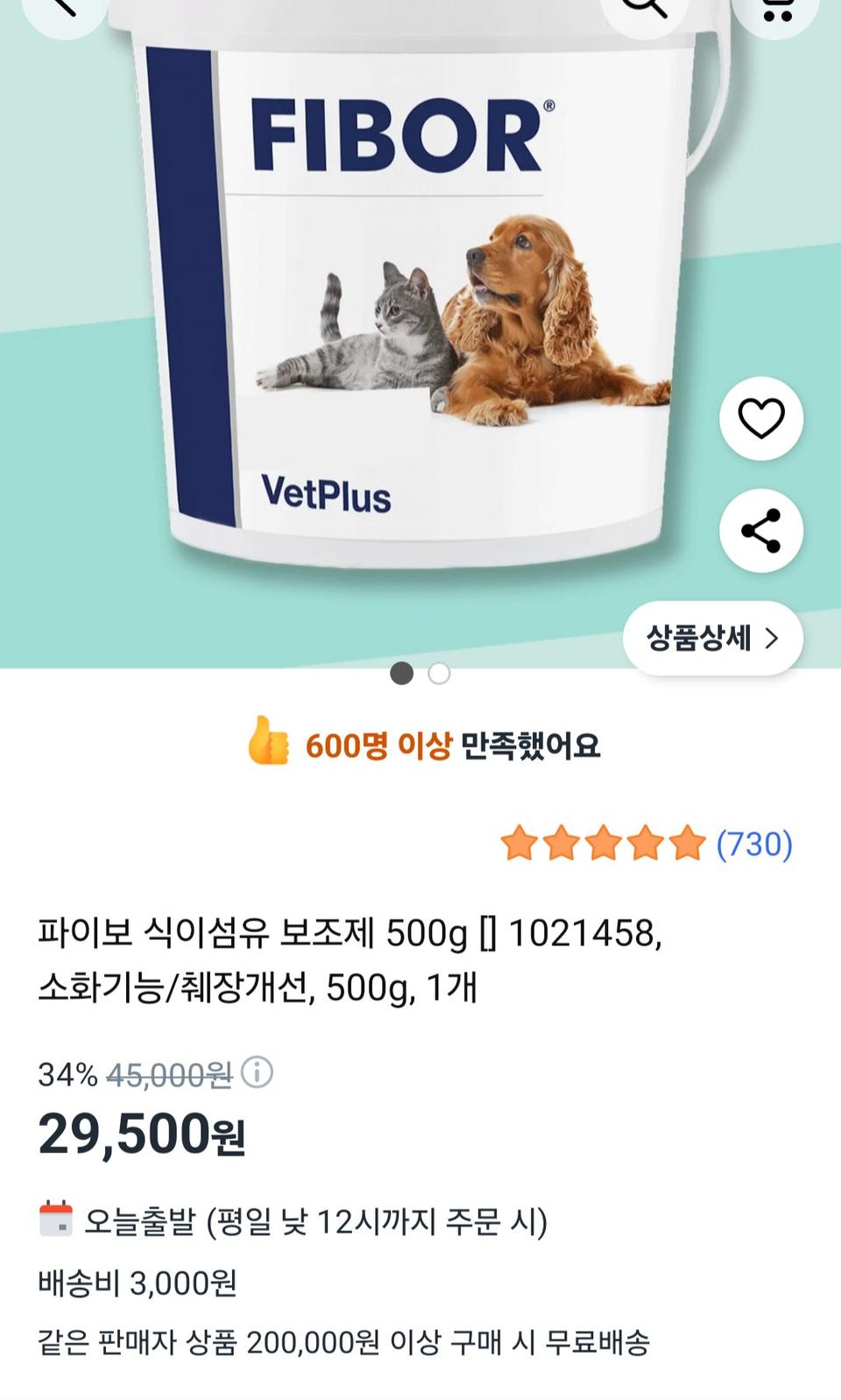Toggle the wishlist heart
Image resolution: width=841 pixels, height=1400 pixels.
tap(760, 419)
